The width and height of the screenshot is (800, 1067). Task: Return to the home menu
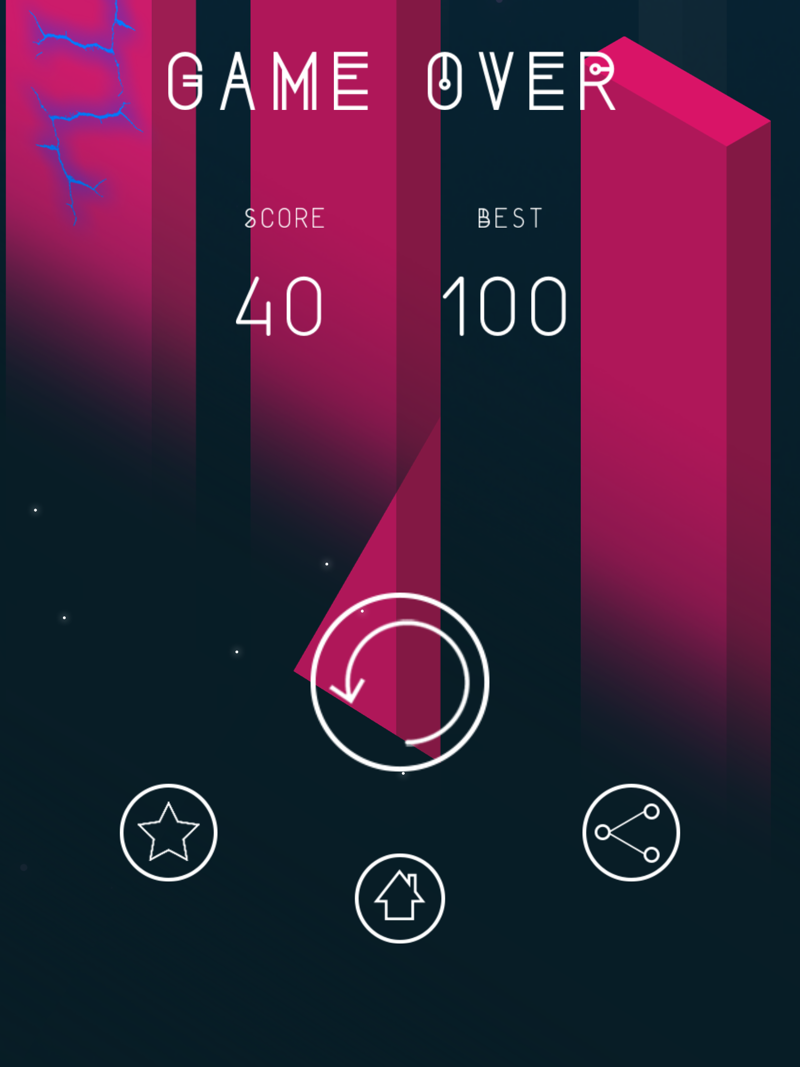[400, 898]
